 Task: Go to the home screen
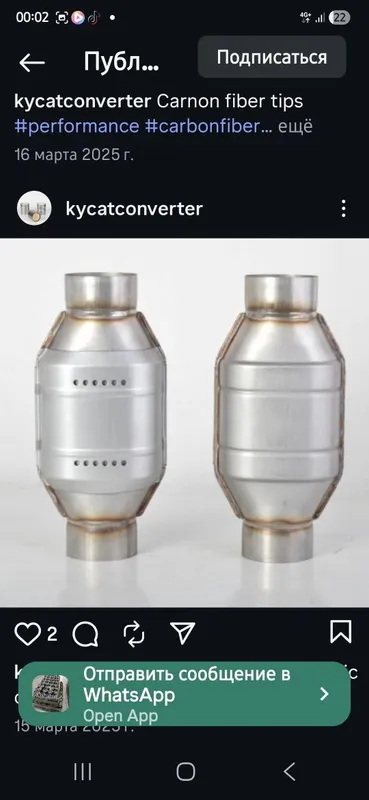point(185,771)
